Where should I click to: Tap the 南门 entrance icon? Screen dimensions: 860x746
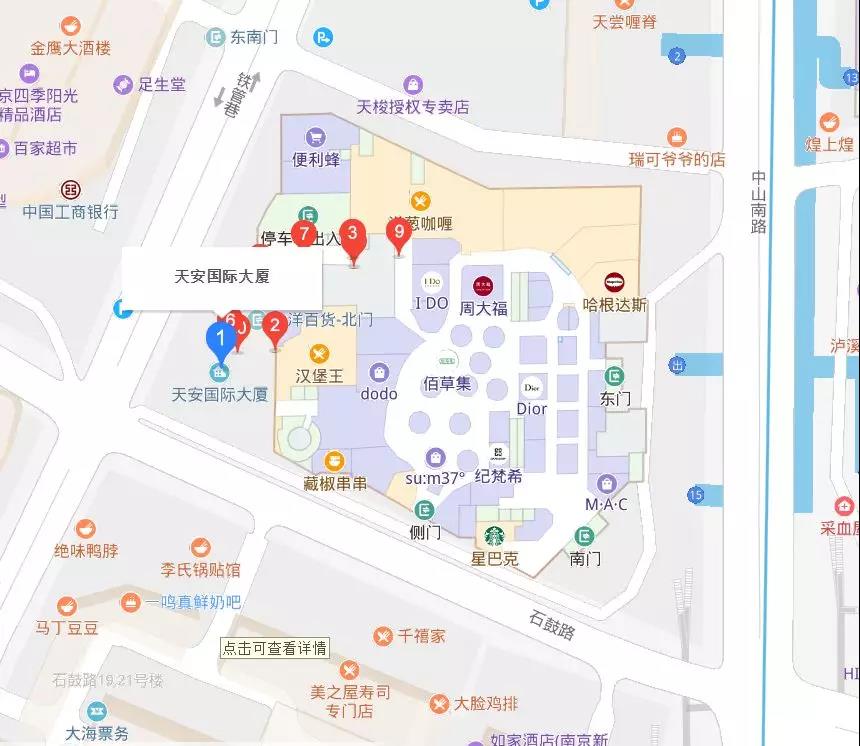pyautogui.click(x=585, y=537)
